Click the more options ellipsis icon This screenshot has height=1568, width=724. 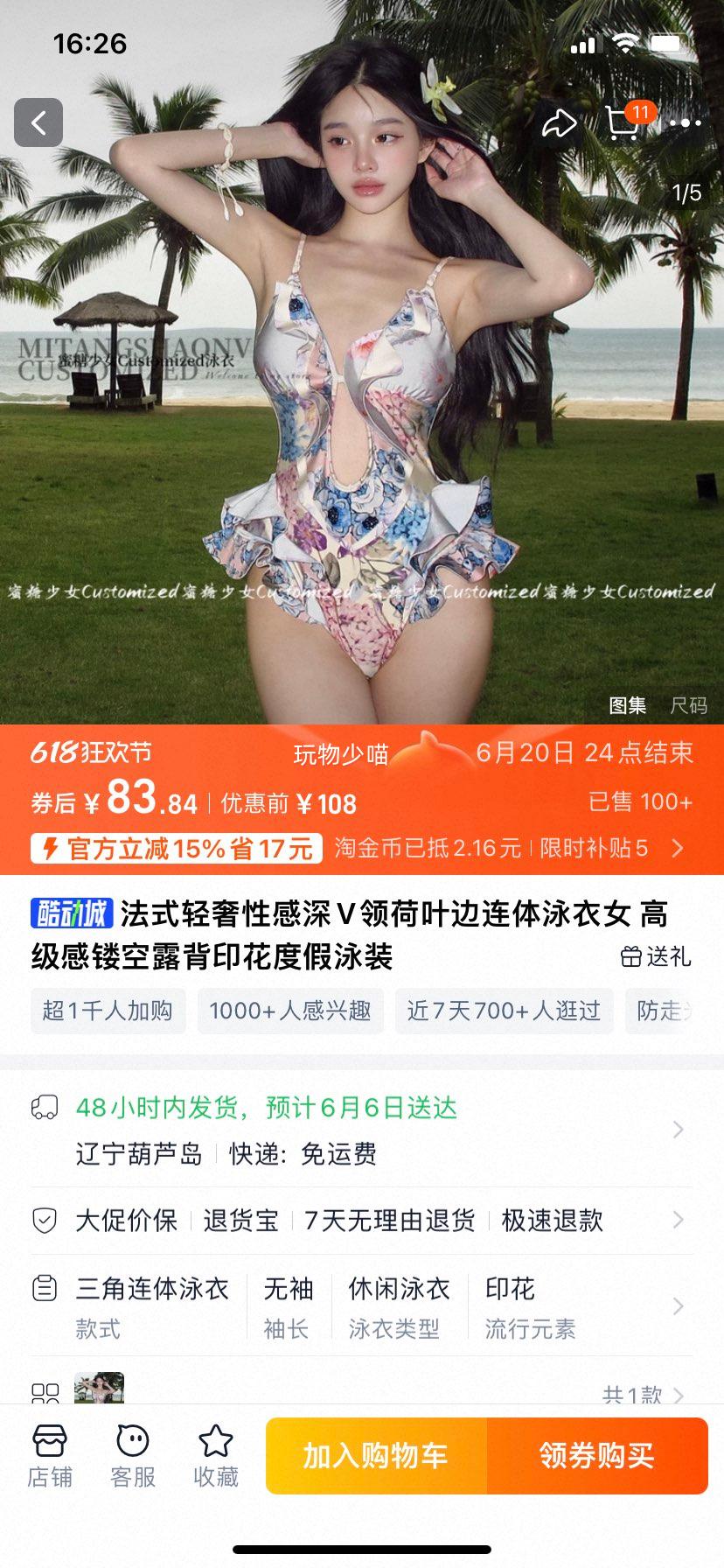point(685,122)
